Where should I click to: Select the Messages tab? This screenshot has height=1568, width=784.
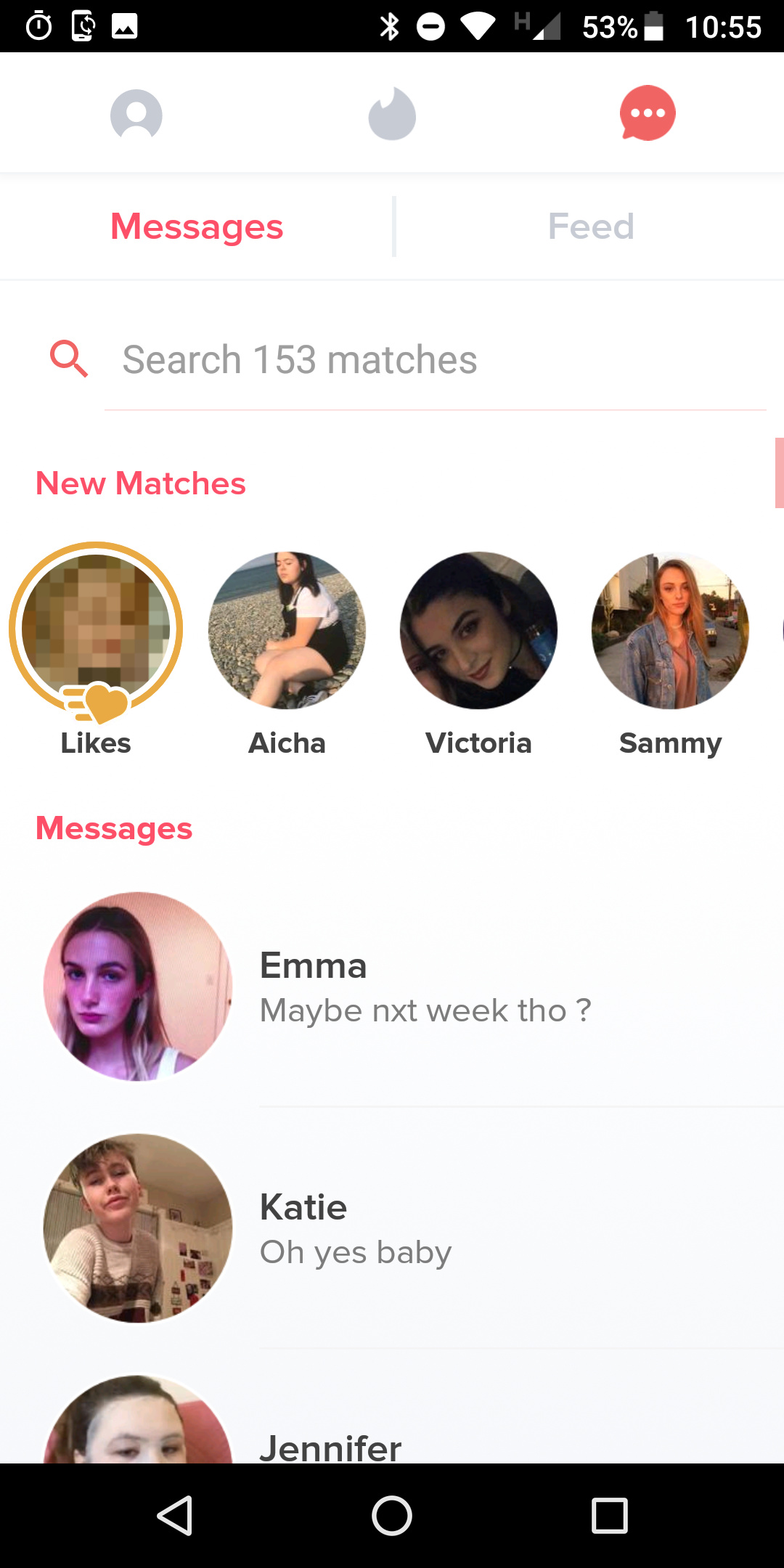(x=197, y=226)
